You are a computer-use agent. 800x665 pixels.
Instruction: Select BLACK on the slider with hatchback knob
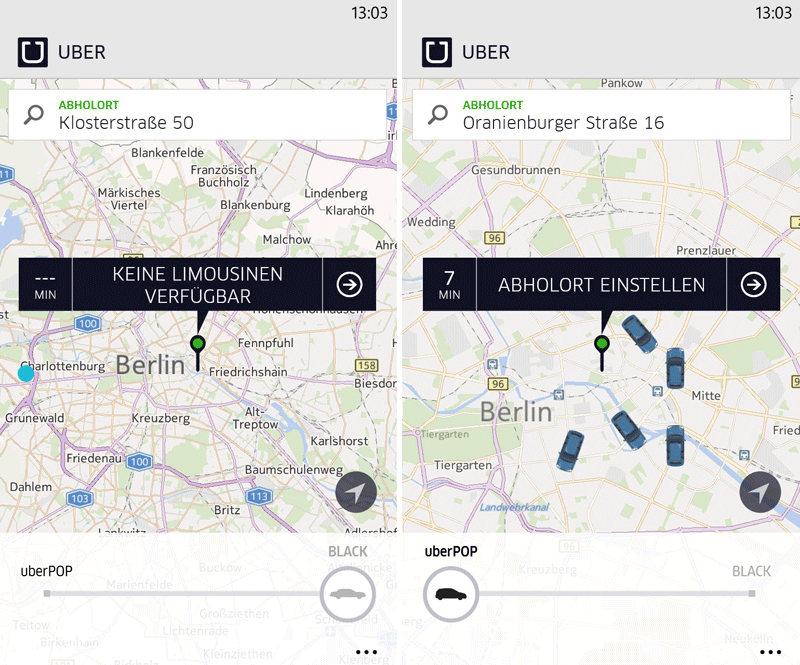point(751,572)
